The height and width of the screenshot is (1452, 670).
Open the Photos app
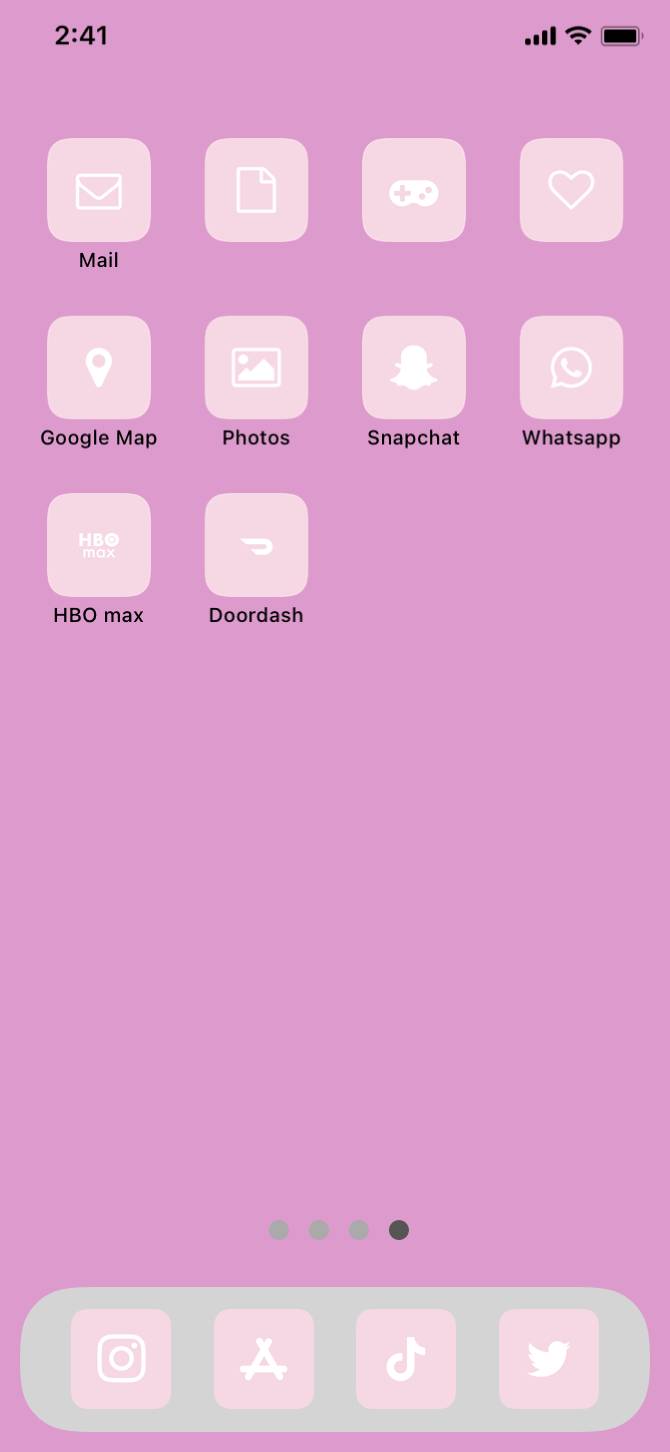(x=256, y=368)
